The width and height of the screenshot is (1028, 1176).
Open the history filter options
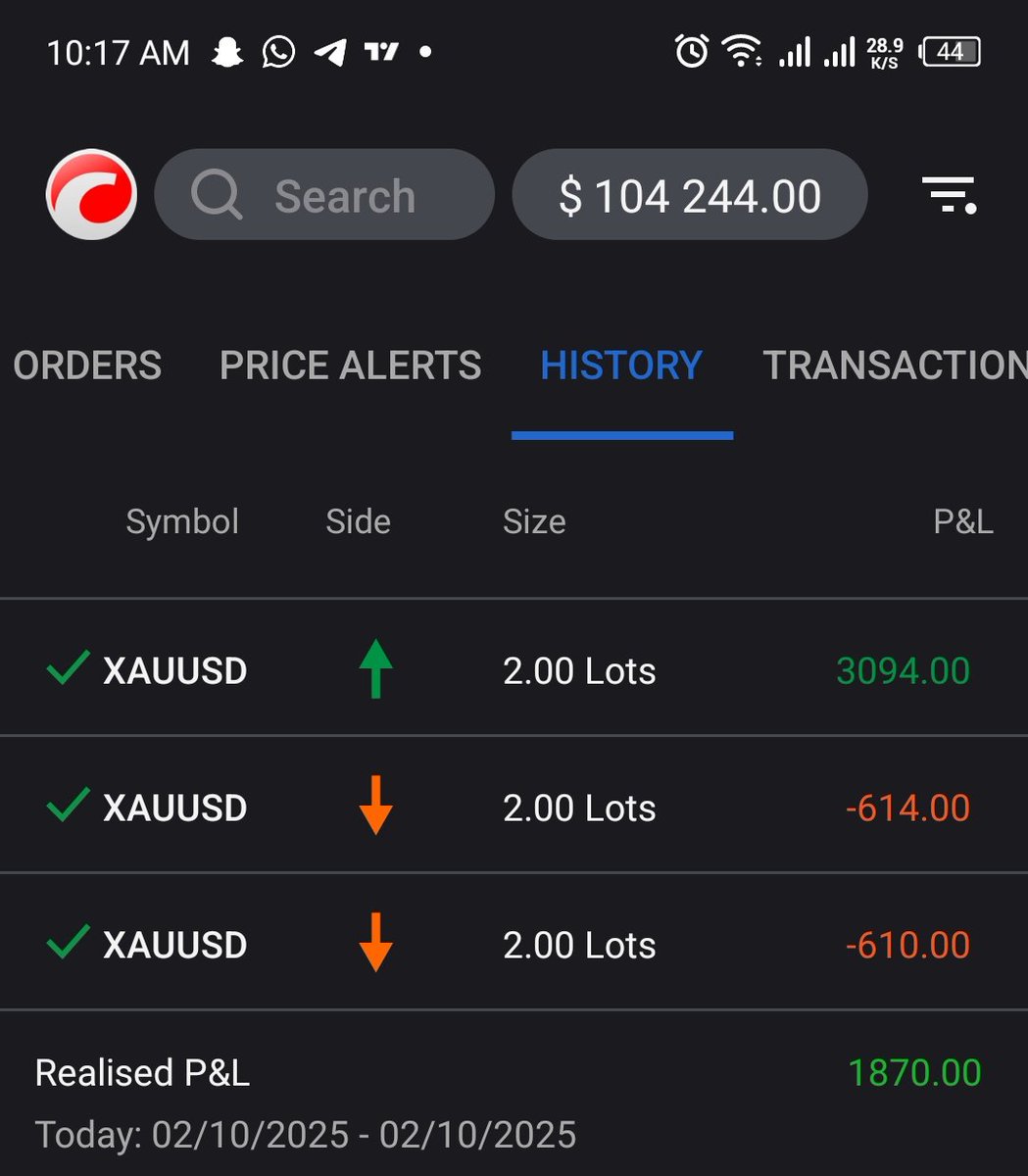pos(949,195)
